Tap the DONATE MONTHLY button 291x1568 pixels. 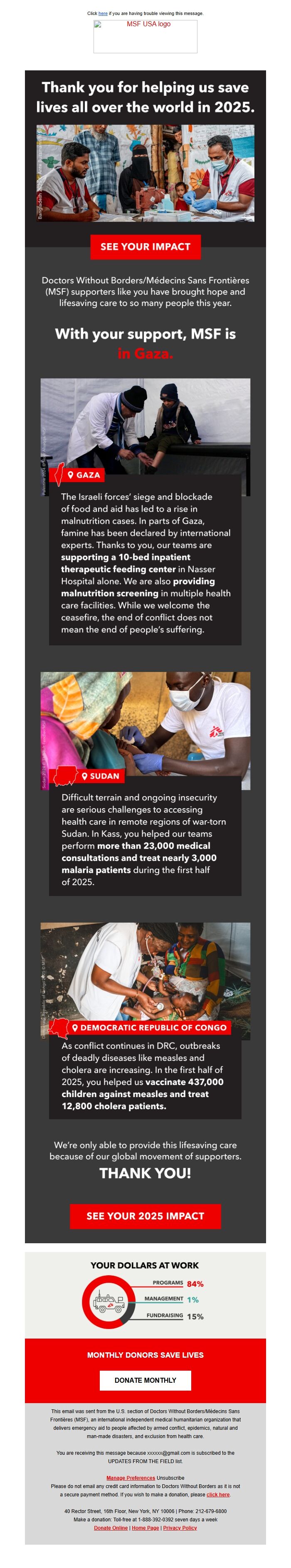[x=145, y=1380]
